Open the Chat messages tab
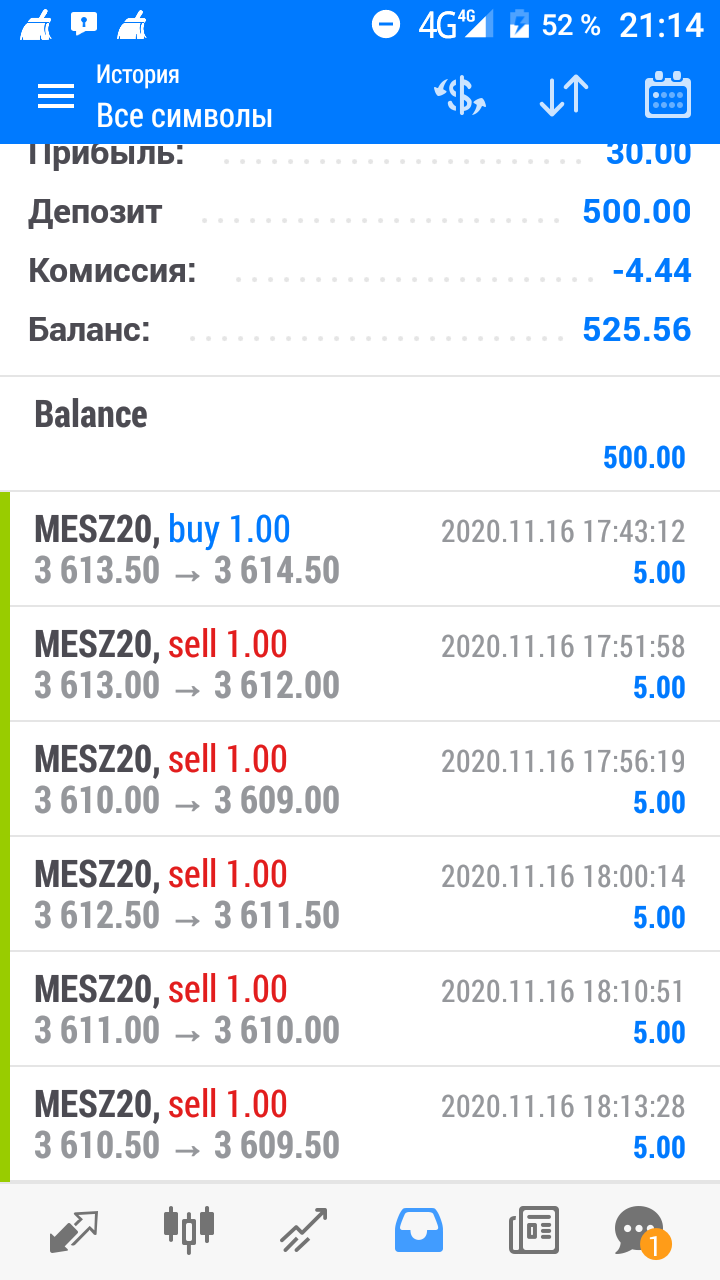Screen dimensions: 720x1280 (x=640, y=1230)
